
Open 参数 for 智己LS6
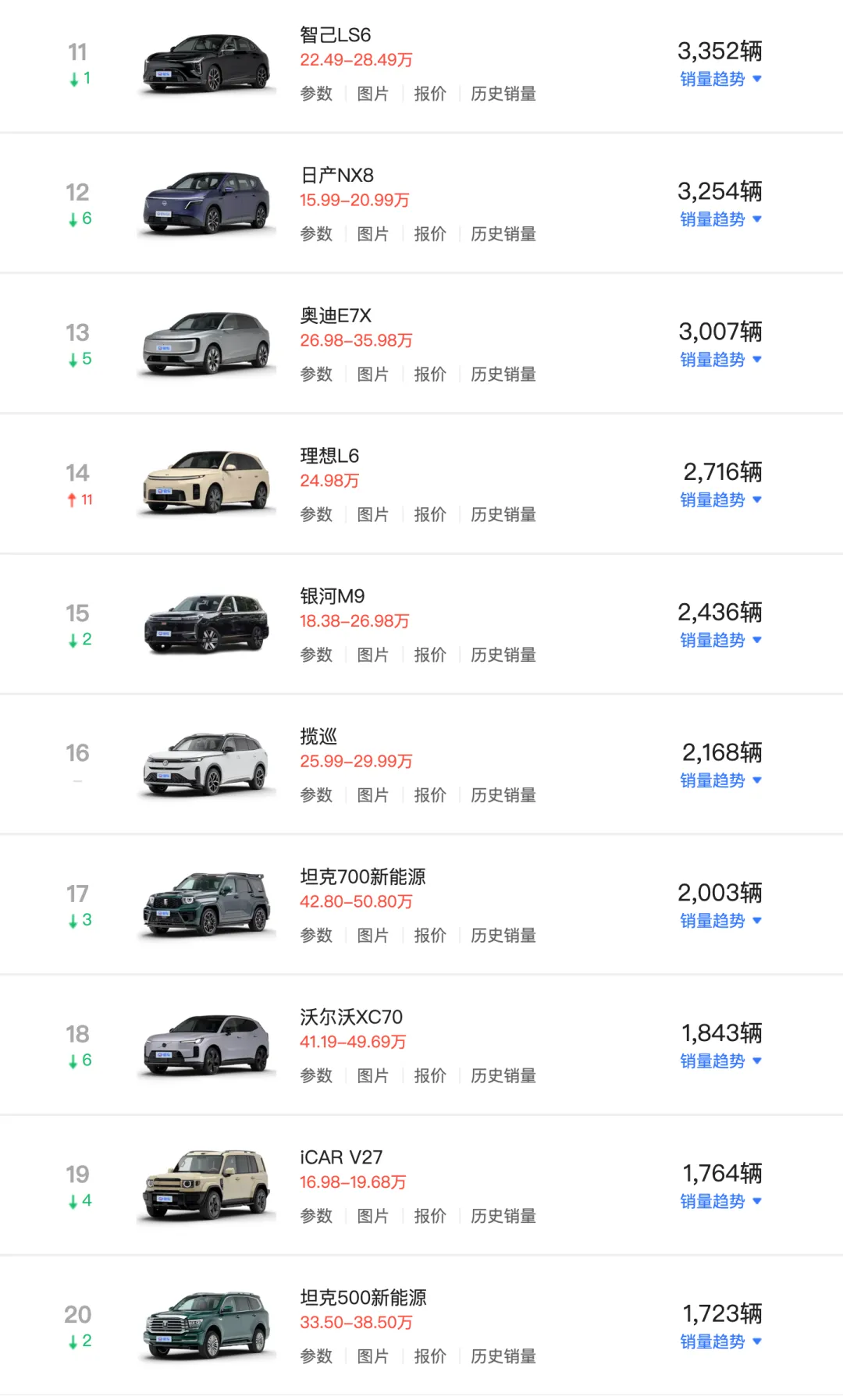[316, 94]
